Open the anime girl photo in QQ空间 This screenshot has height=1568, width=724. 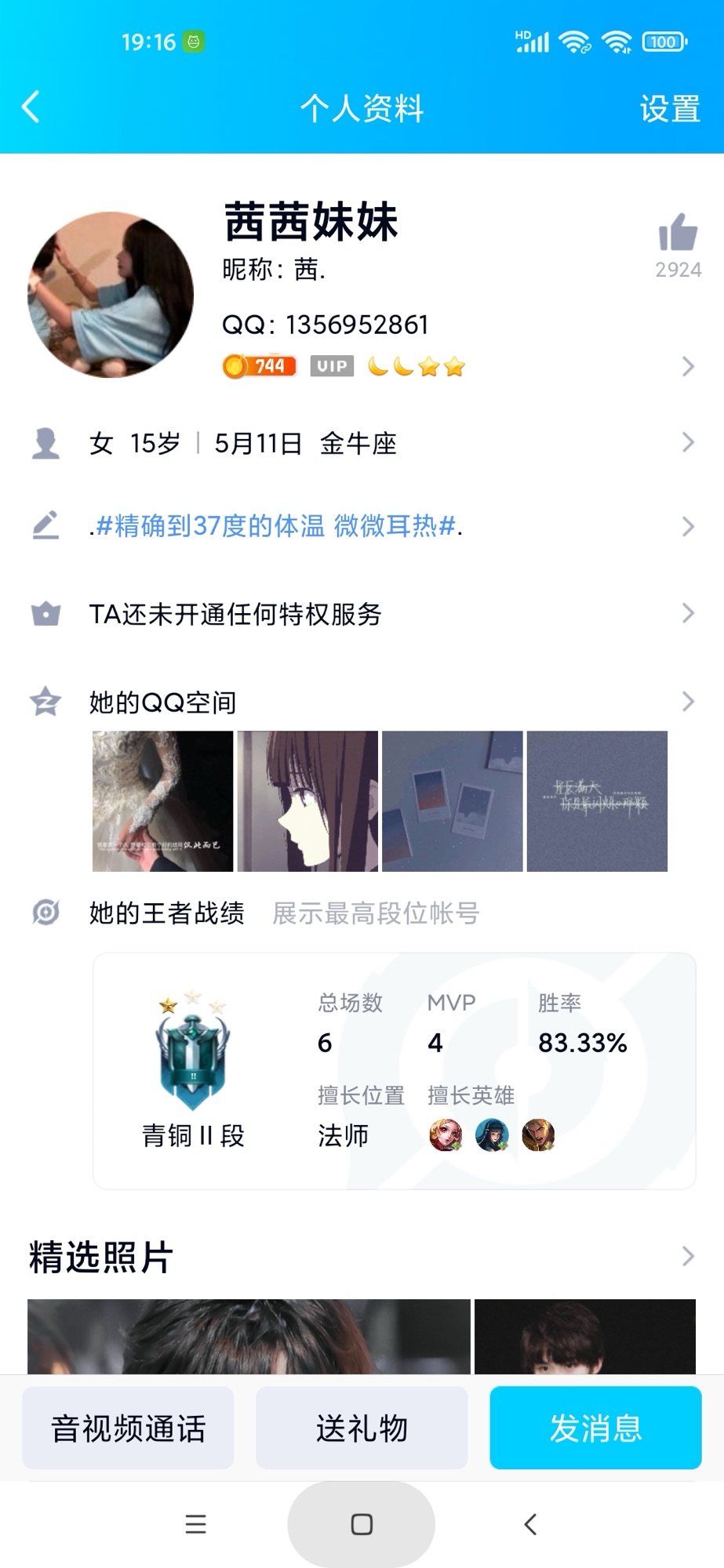(x=307, y=801)
